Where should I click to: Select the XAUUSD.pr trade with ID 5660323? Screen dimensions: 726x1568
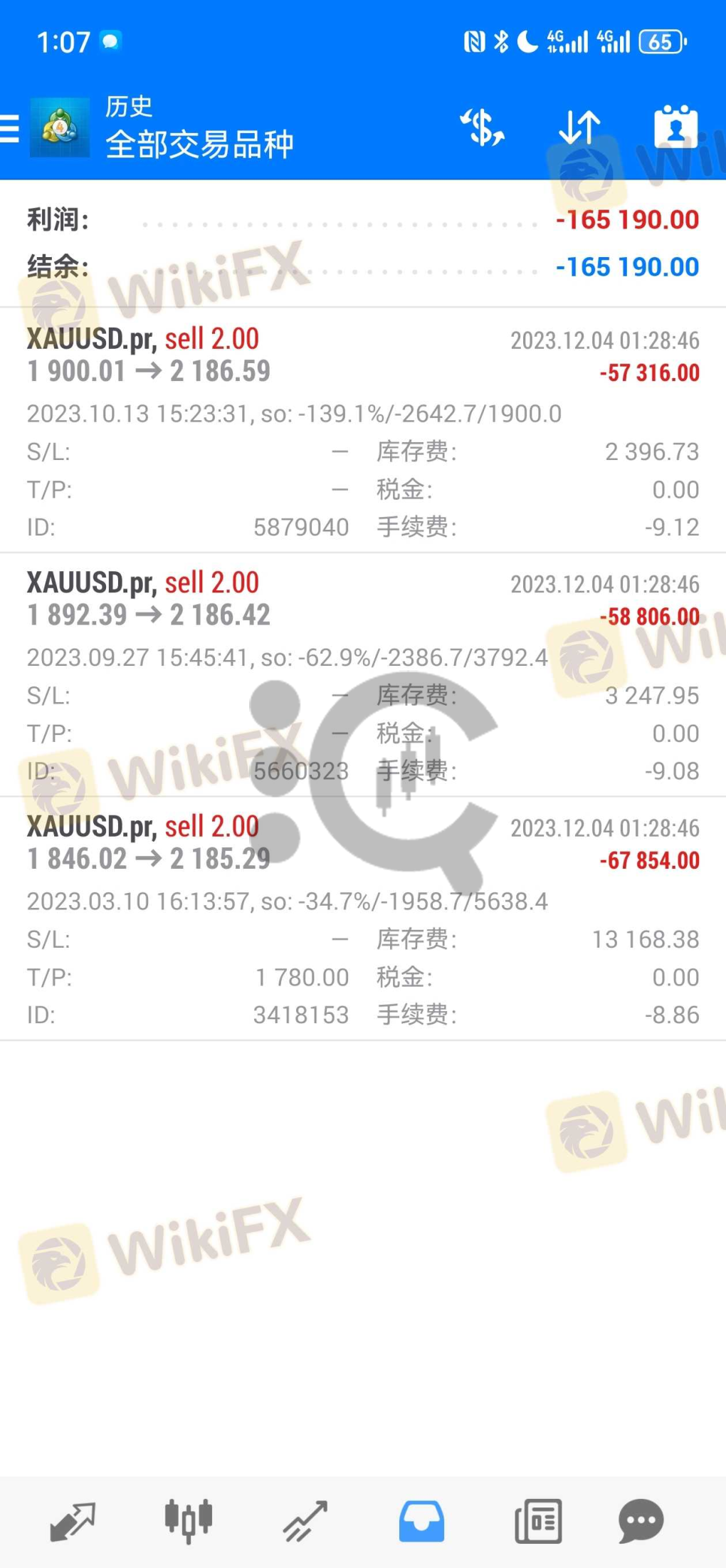pyautogui.click(x=363, y=674)
